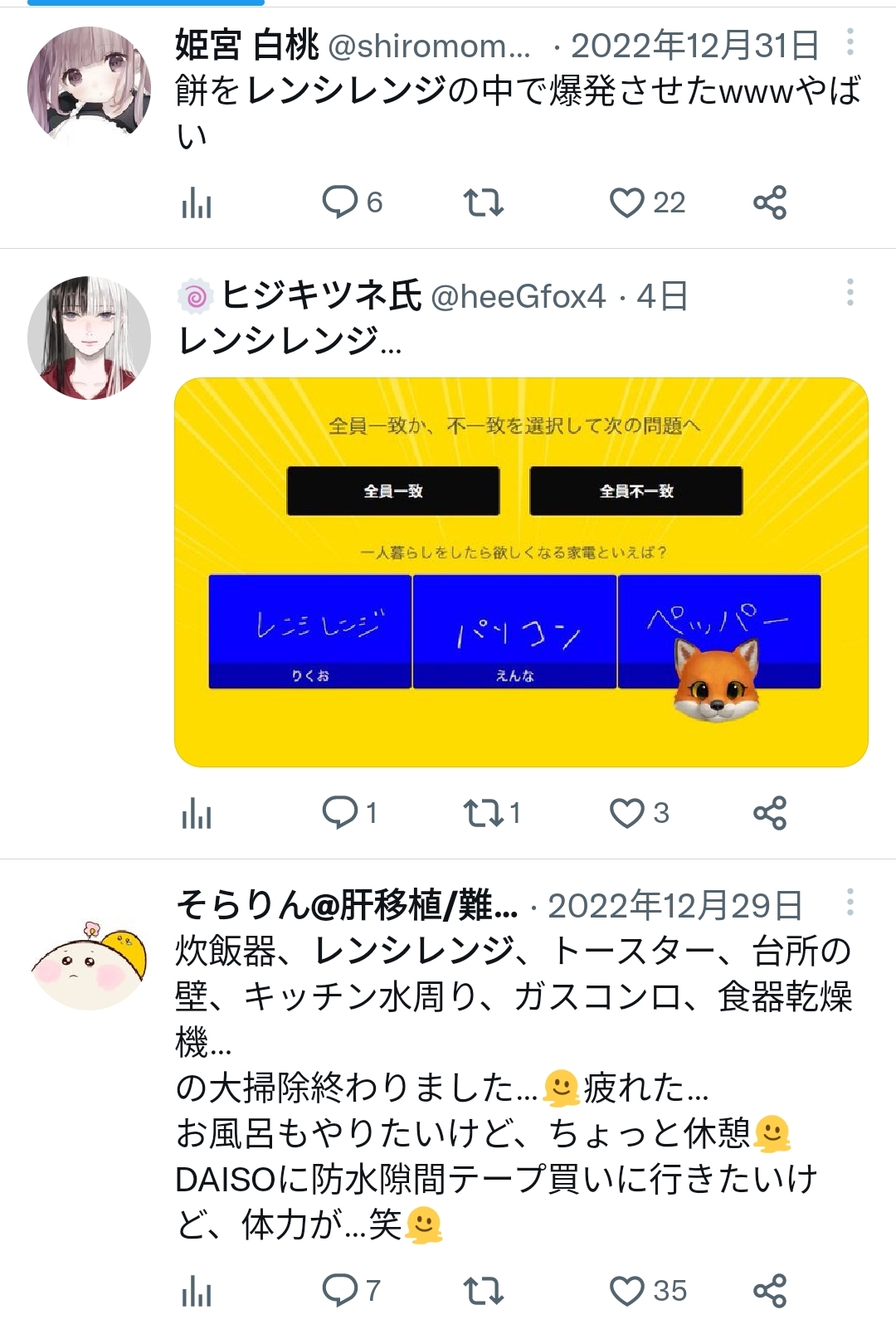896x1329 pixels.
Task: Open the yellow quiz image in ヒジキツネ氏's tweet
Action: coord(521,572)
